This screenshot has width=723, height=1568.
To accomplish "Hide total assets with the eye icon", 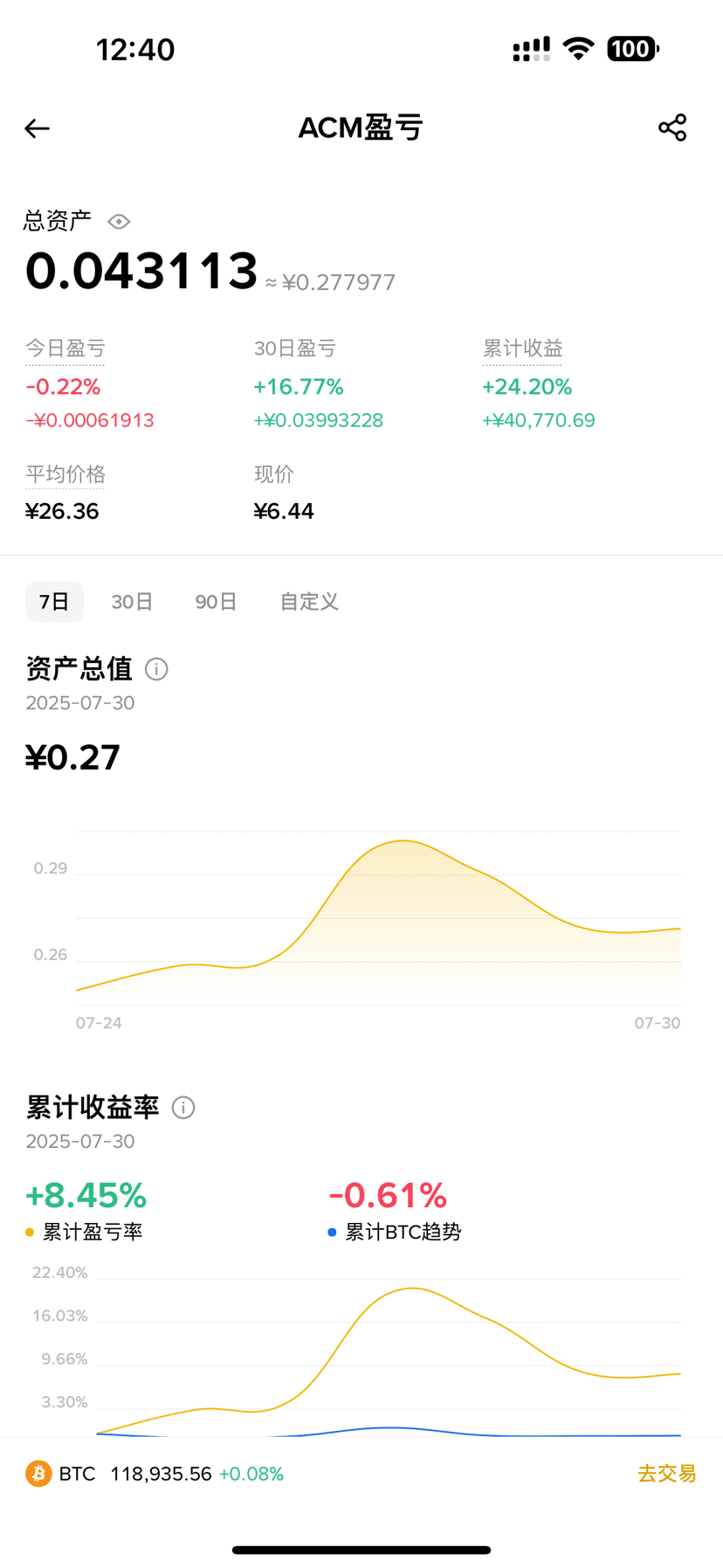I will click(119, 222).
